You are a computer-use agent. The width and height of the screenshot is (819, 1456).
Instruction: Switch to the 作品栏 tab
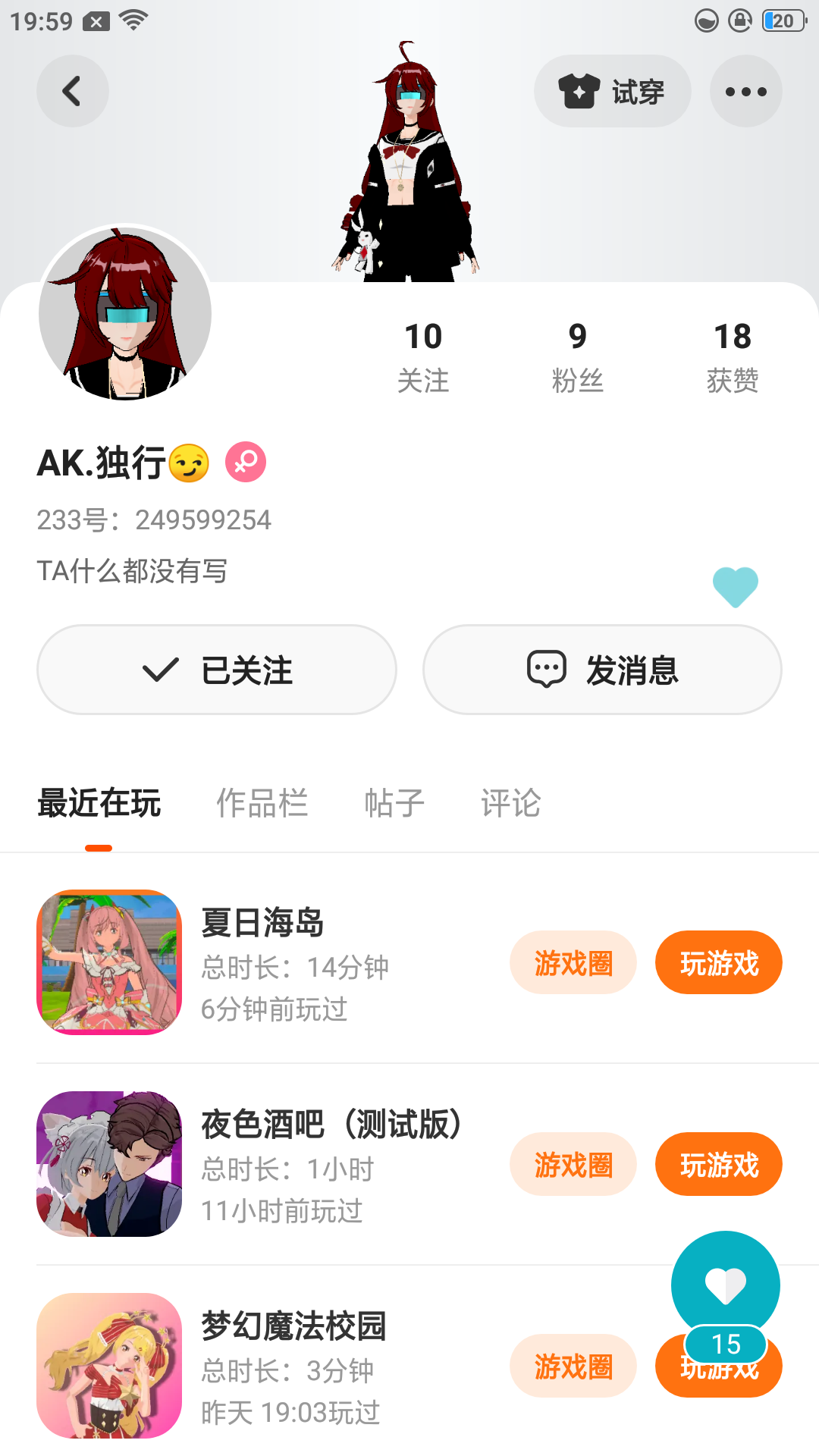(262, 803)
